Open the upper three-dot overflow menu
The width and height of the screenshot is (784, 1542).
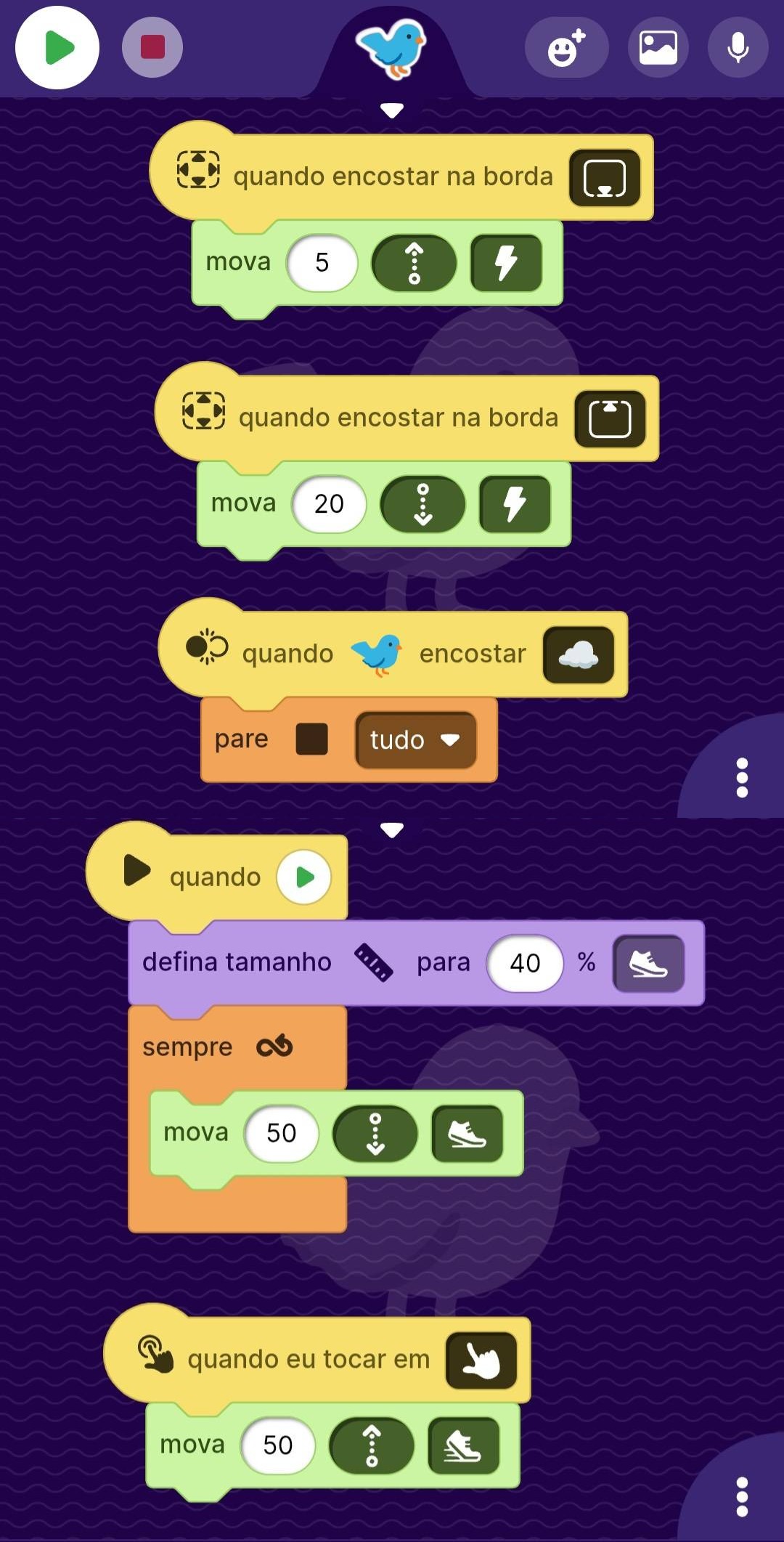(x=741, y=779)
